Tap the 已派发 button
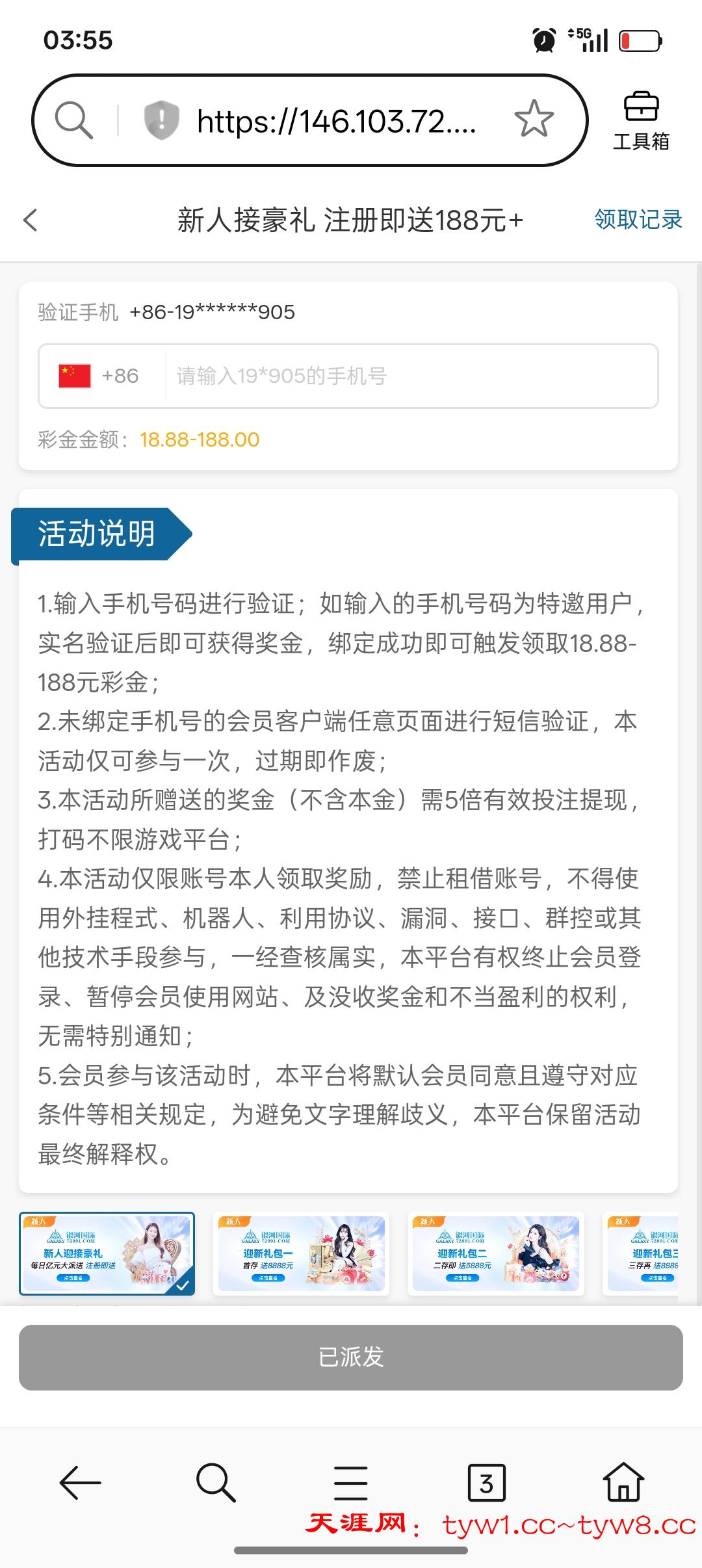Screen dimensions: 702x1568 (x=351, y=1357)
